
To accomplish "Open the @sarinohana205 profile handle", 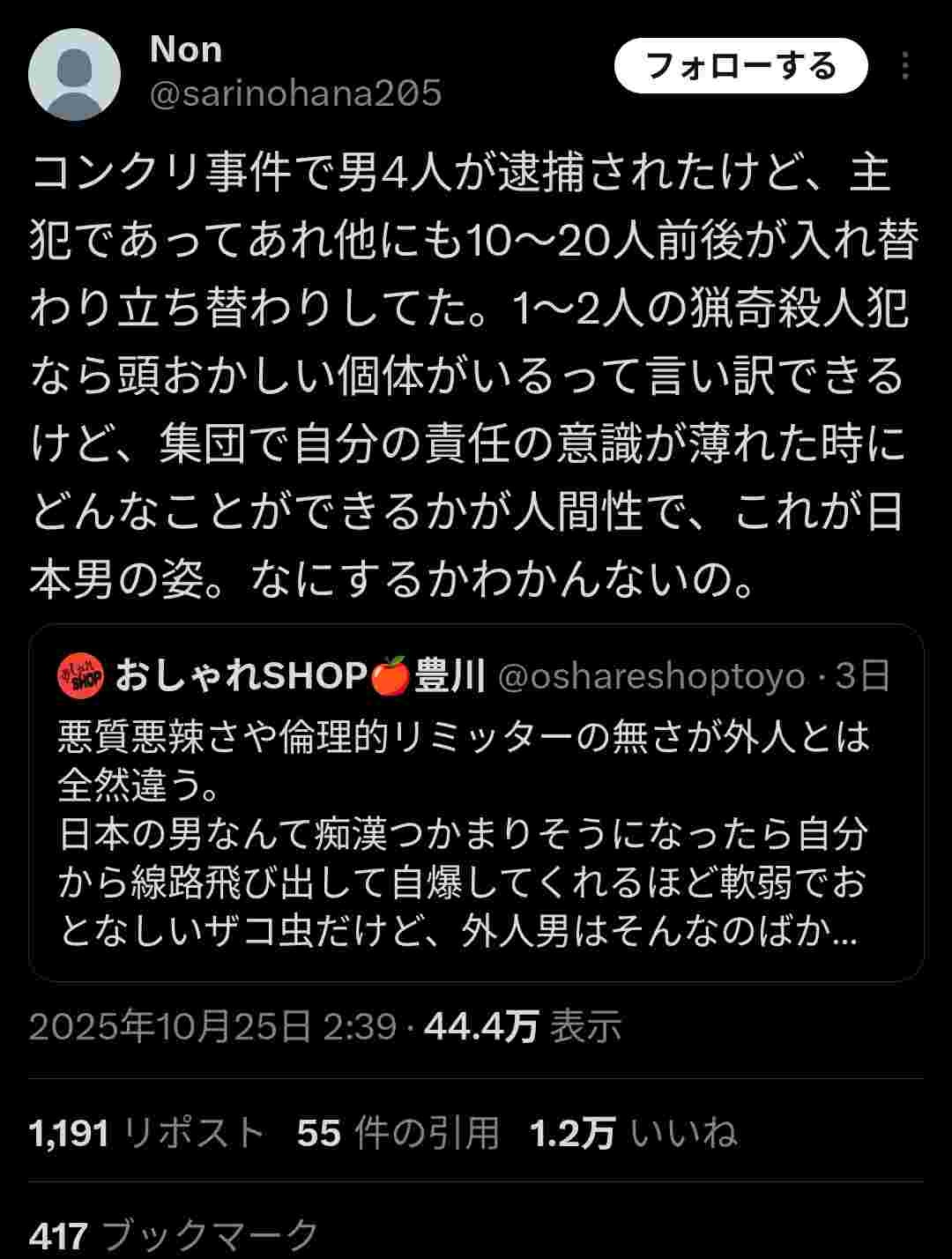I will point(295,93).
